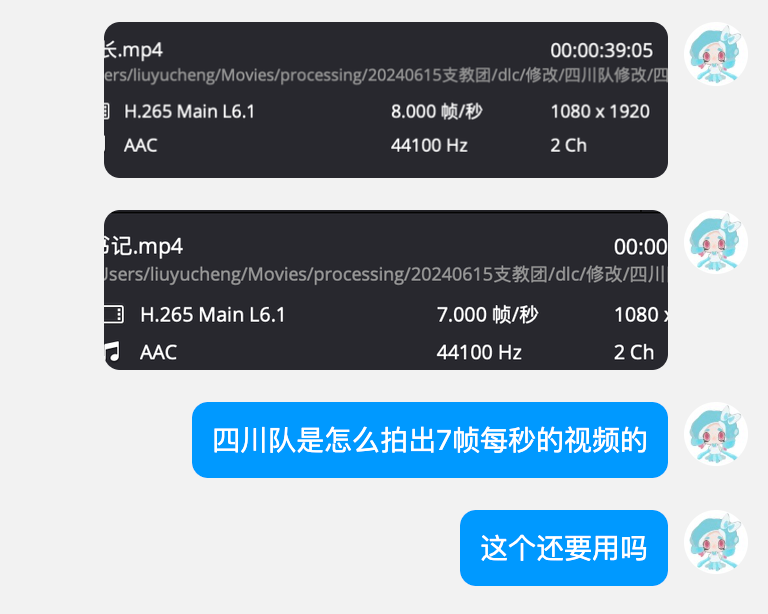This screenshot has width=768, height=614.
Task: Tap the sender avatar beside the 8.000 帧/秒 image
Action: (716, 54)
